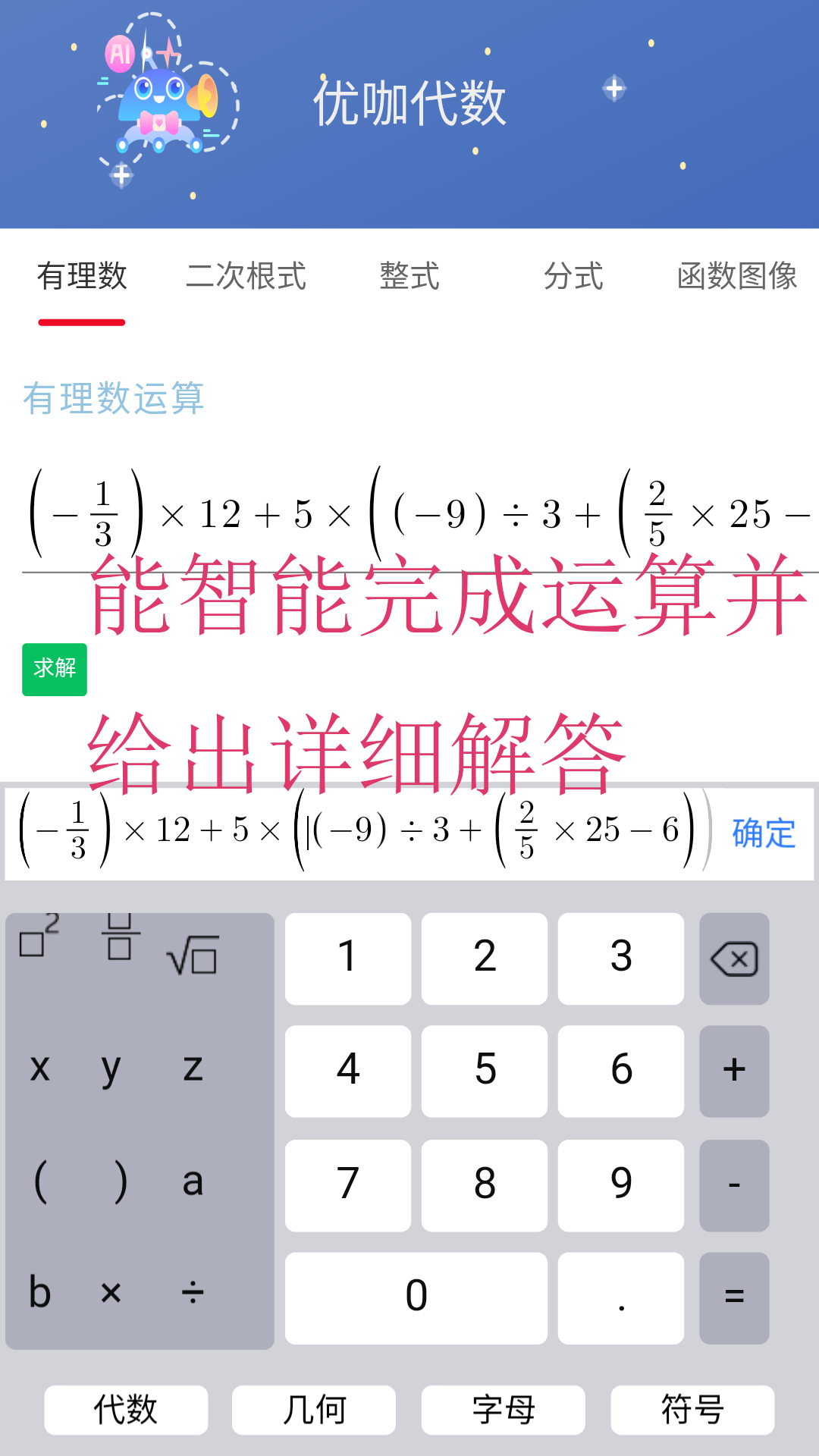Select the 整式 tab
Screen dimensions: 819x1456
[x=409, y=278]
